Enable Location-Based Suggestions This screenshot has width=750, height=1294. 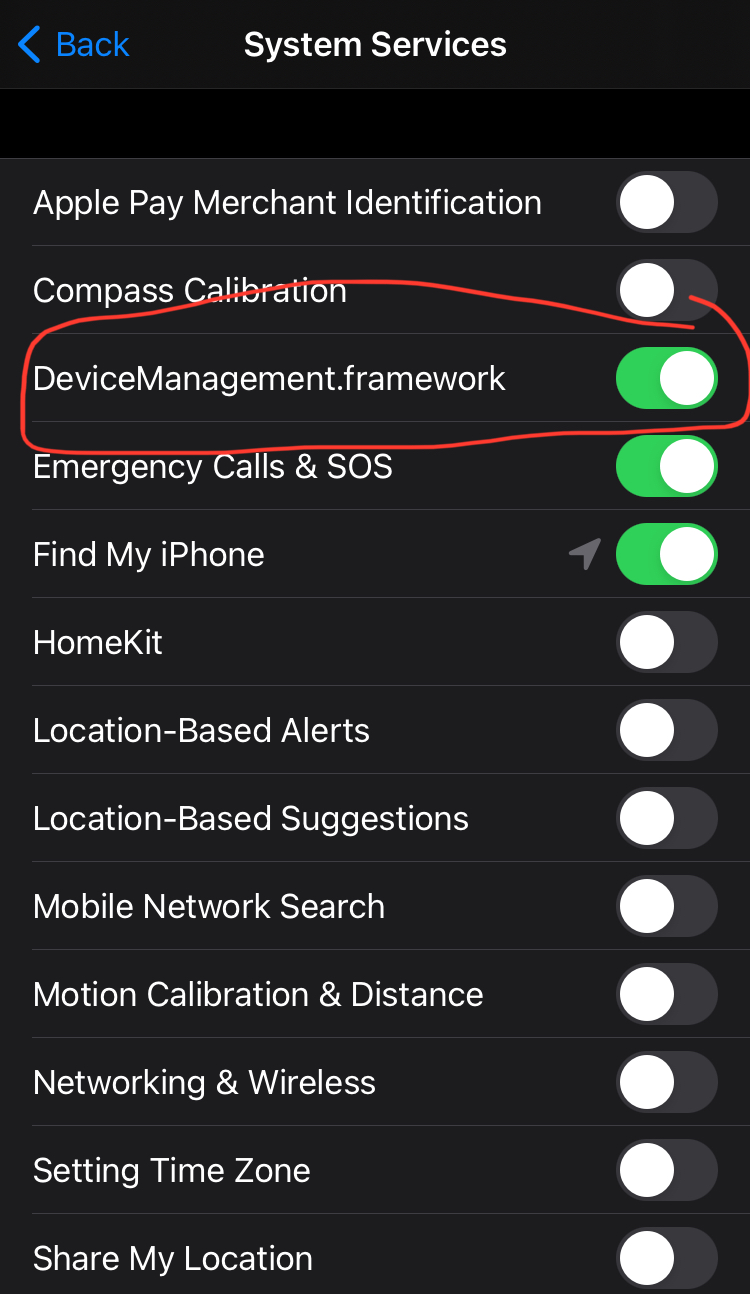click(x=667, y=819)
